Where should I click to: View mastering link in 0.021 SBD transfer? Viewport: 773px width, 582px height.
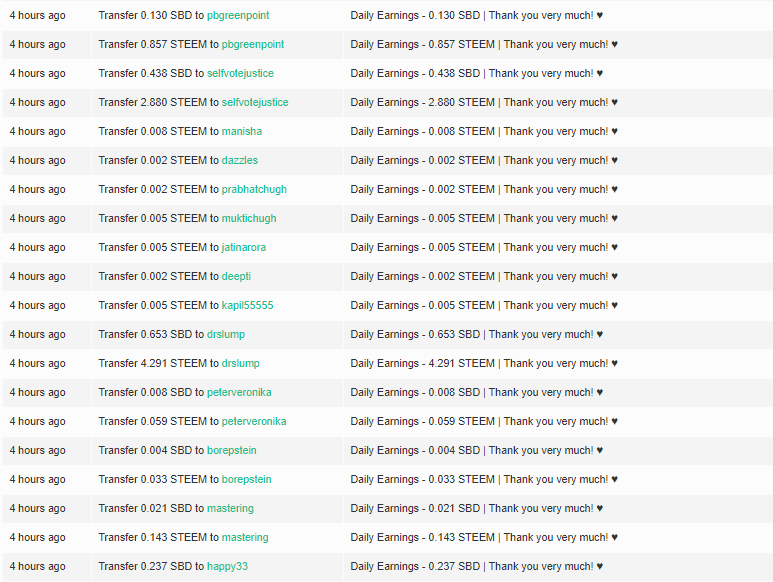[x=230, y=508]
